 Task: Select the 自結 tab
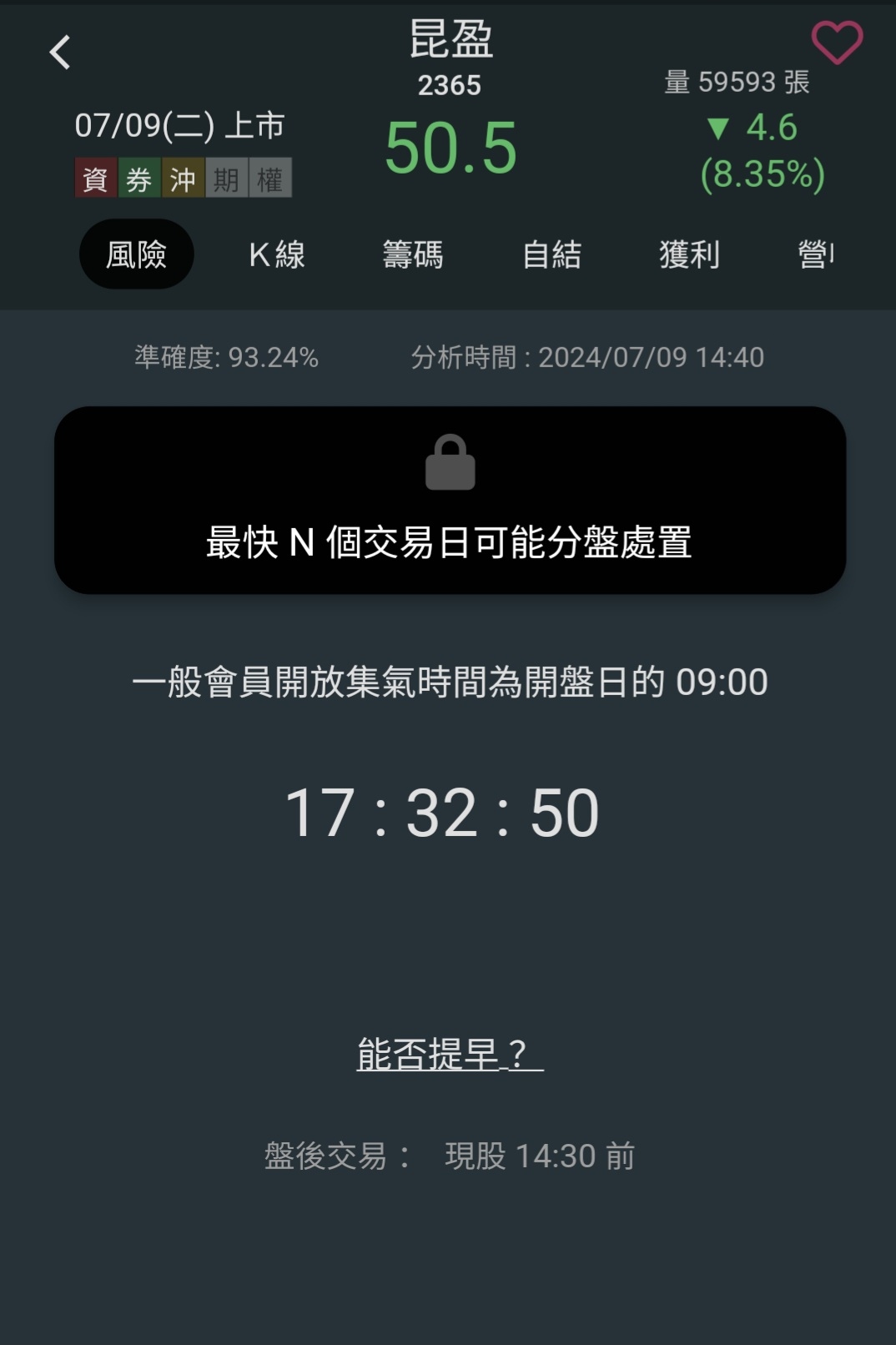[551, 254]
